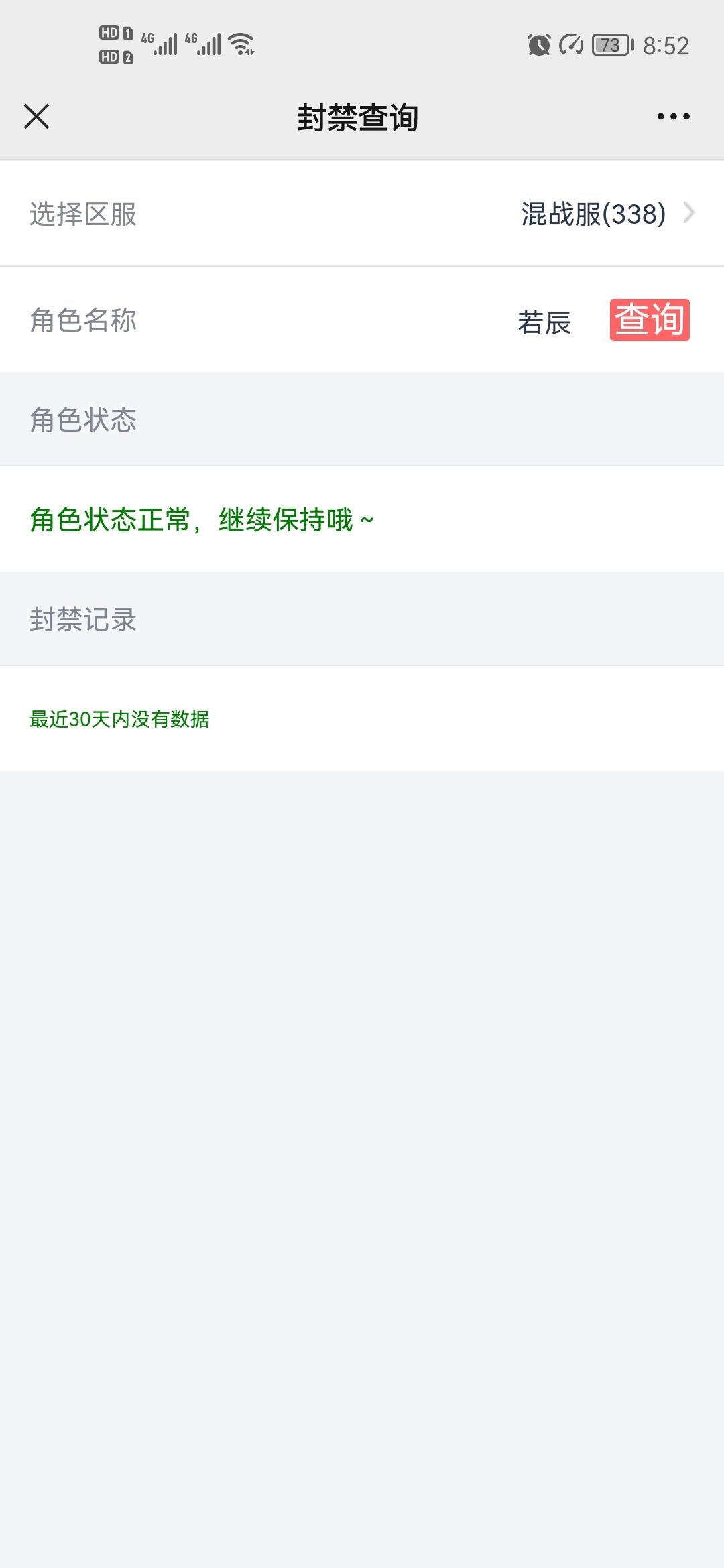Viewport: 724px width, 1568px height.
Task: Close the 封禁查询 page
Action: (36, 116)
